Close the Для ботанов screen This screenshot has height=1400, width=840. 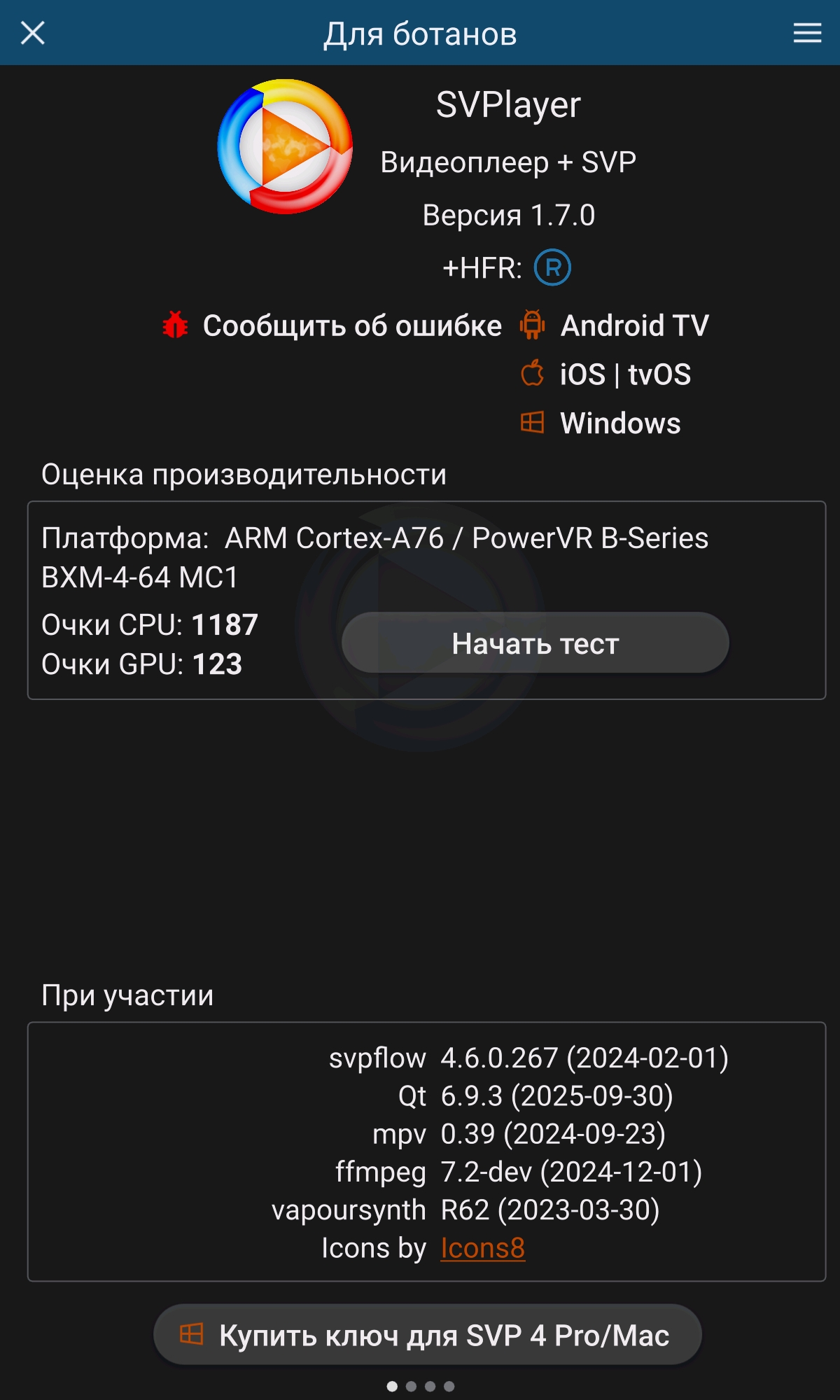(32, 33)
